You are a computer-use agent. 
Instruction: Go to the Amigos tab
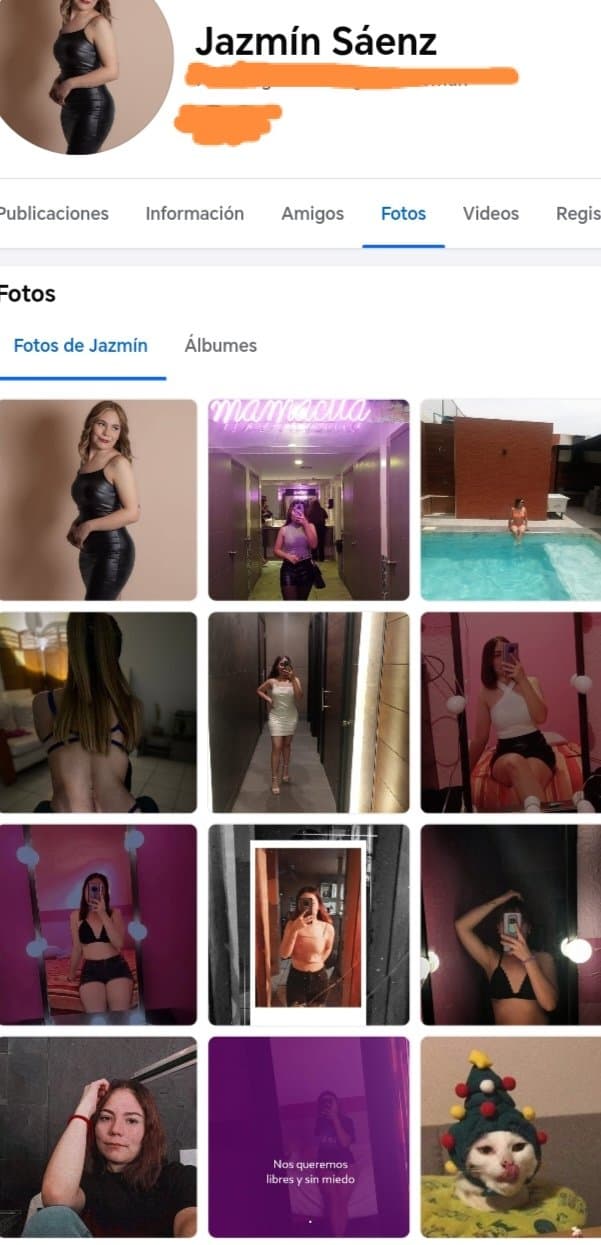(312, 213)
